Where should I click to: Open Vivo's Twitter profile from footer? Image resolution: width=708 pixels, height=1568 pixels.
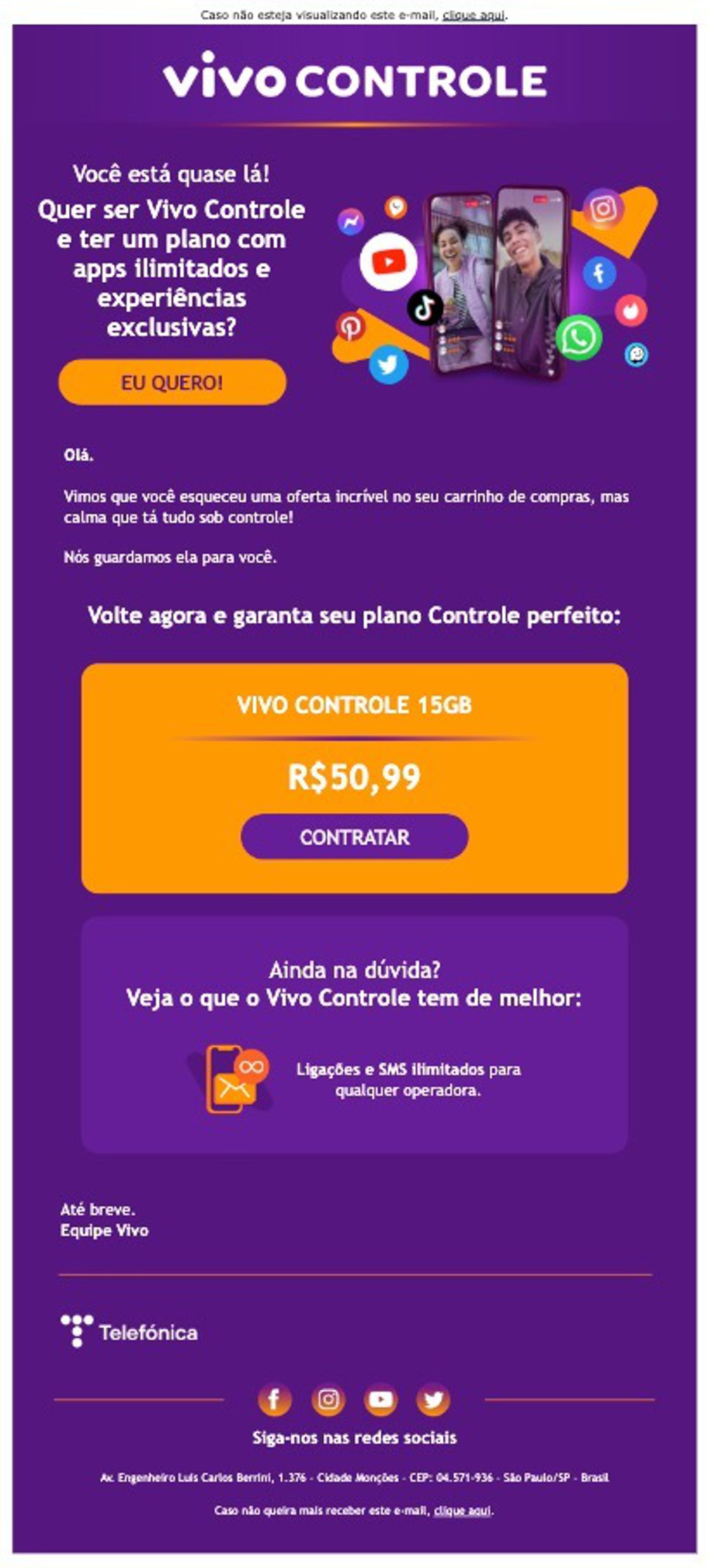433,1400
